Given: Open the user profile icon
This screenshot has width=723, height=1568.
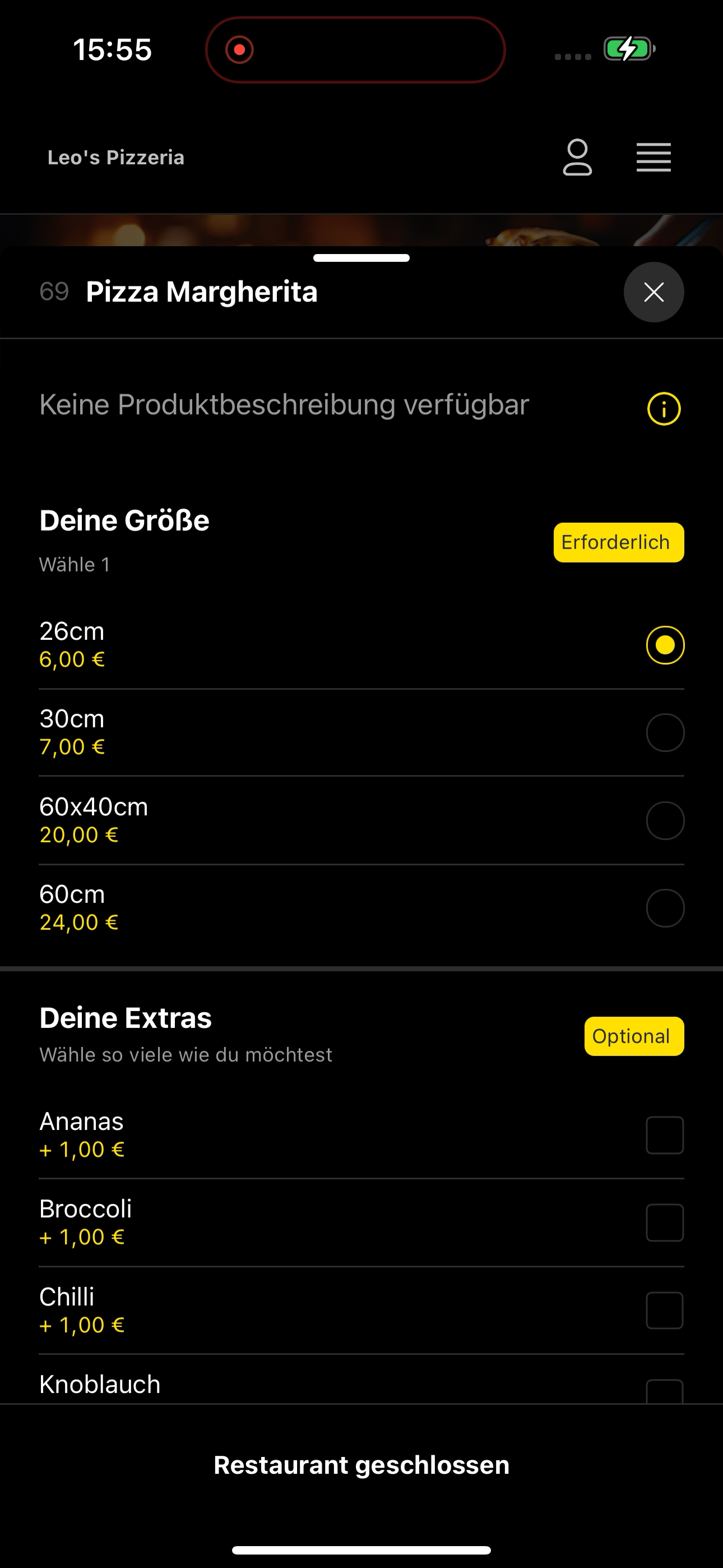Looking at the screenshot, I should click(577, 158).
